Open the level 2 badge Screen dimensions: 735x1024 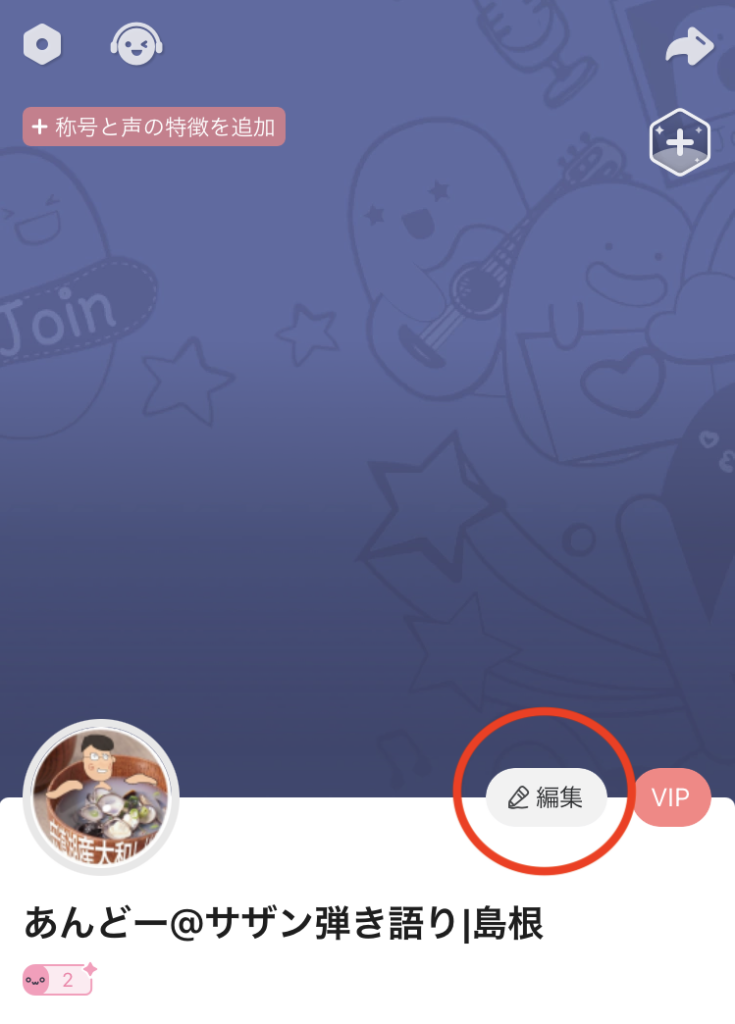pos(59,980)
